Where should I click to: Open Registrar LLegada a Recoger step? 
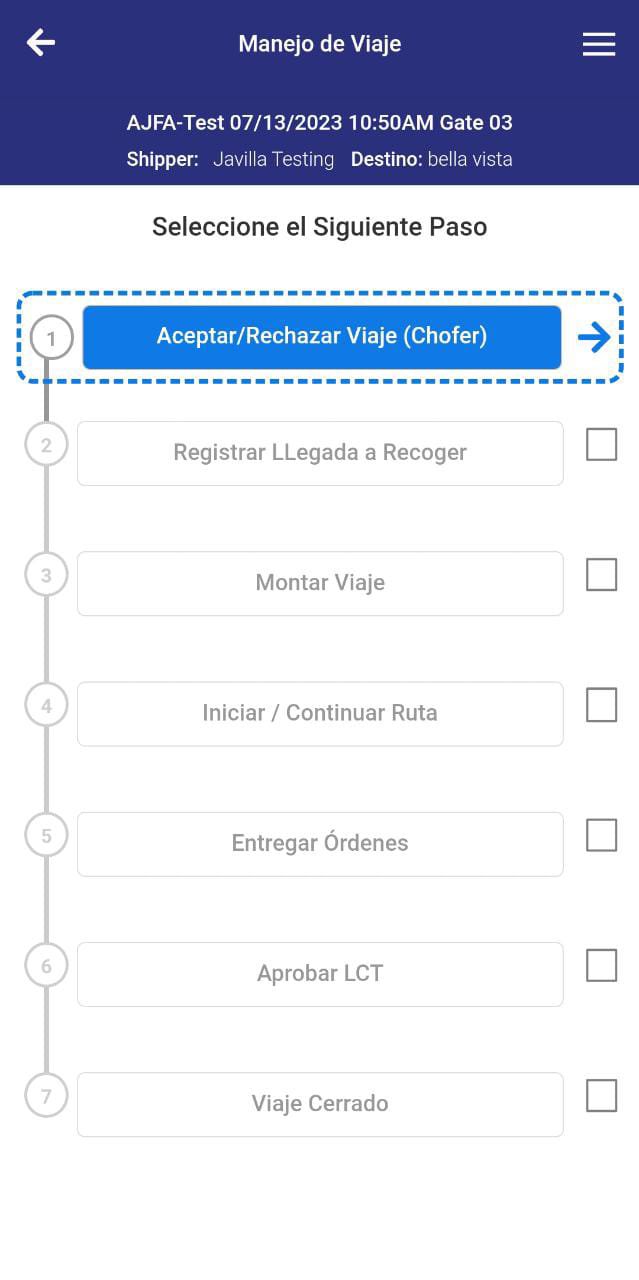[x=320, y=453]
